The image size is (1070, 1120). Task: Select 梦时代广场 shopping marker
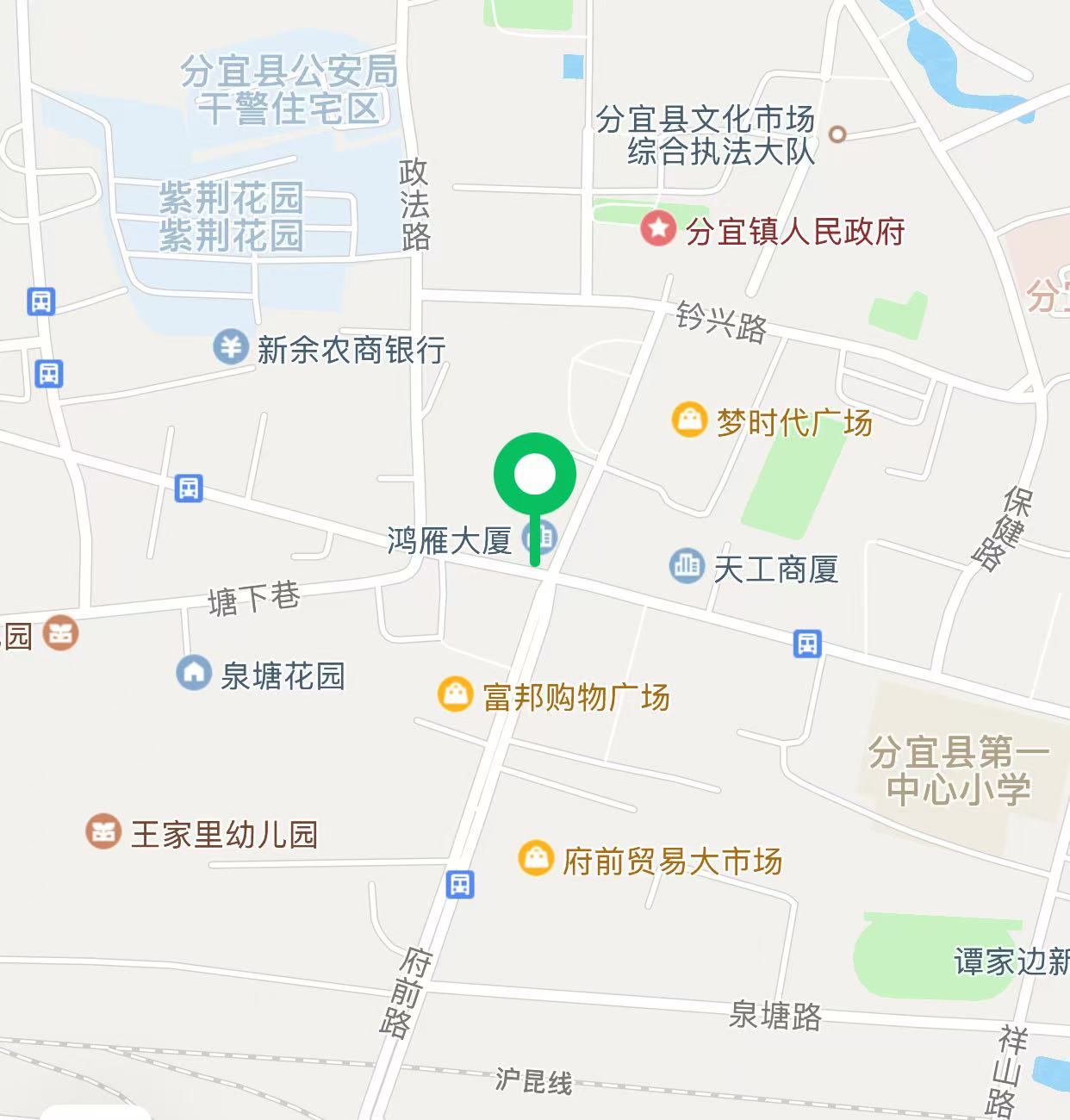(689, 420)
